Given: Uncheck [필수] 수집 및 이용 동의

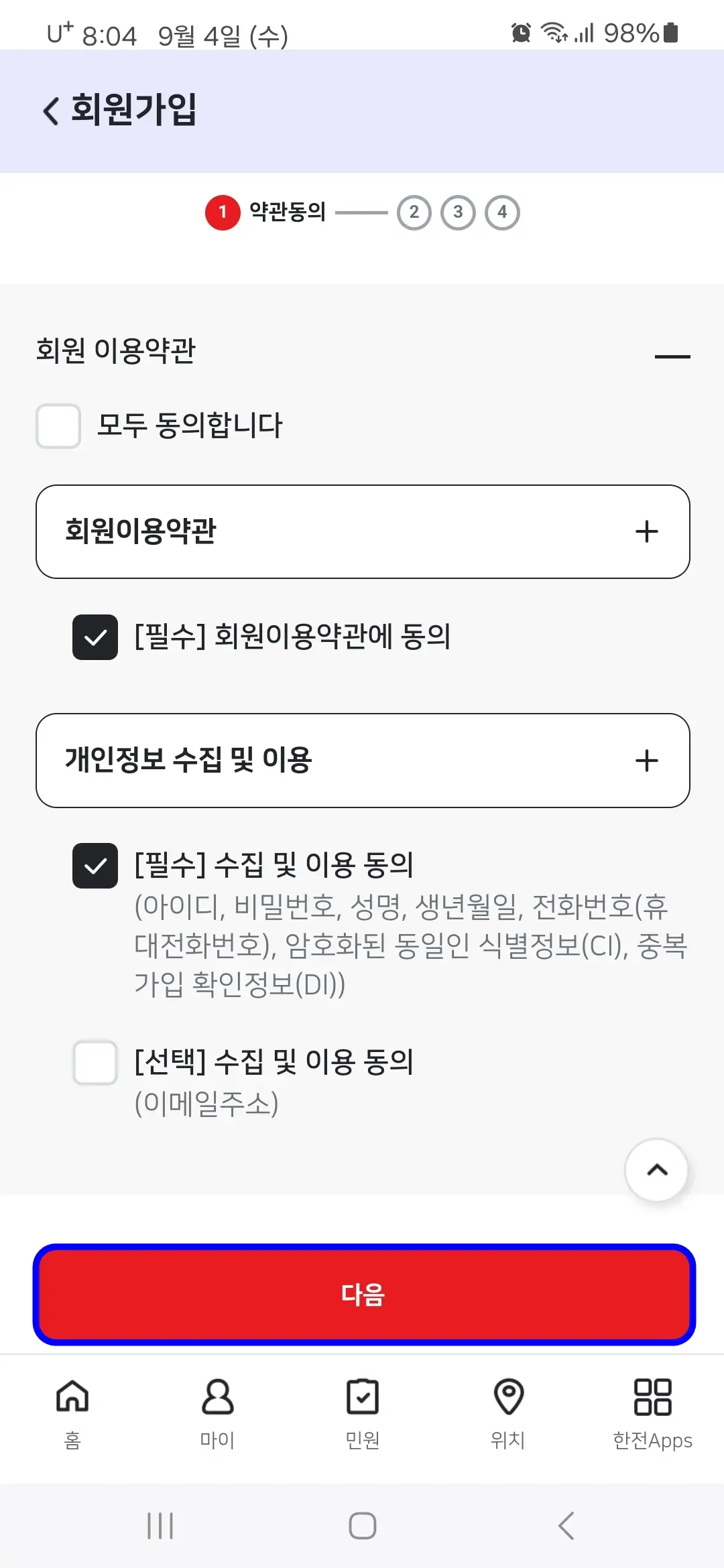Looking at the screenshot, I should [95, 865].
